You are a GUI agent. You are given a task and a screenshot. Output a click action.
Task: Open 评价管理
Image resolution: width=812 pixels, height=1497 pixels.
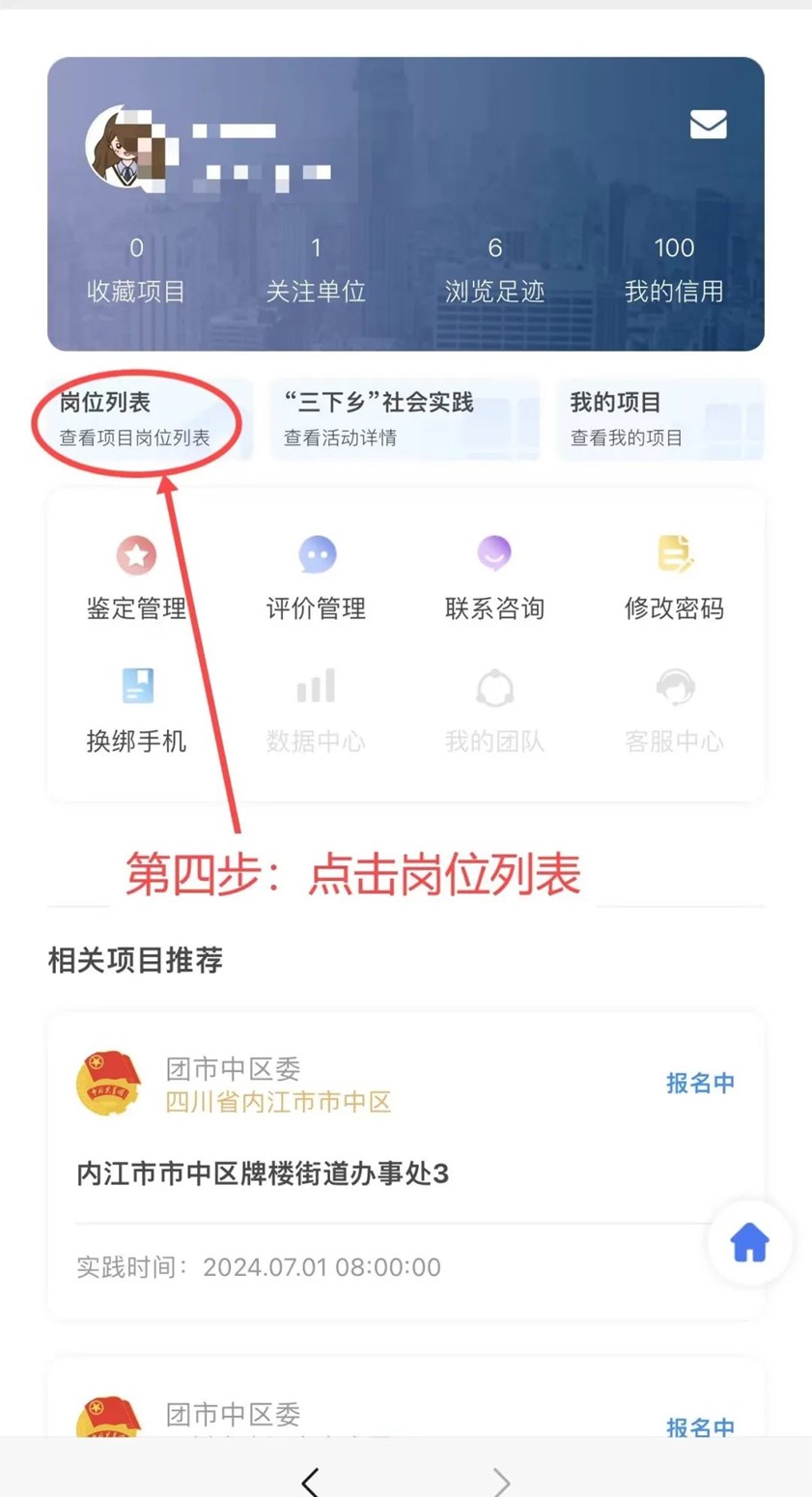pos(316,577)
